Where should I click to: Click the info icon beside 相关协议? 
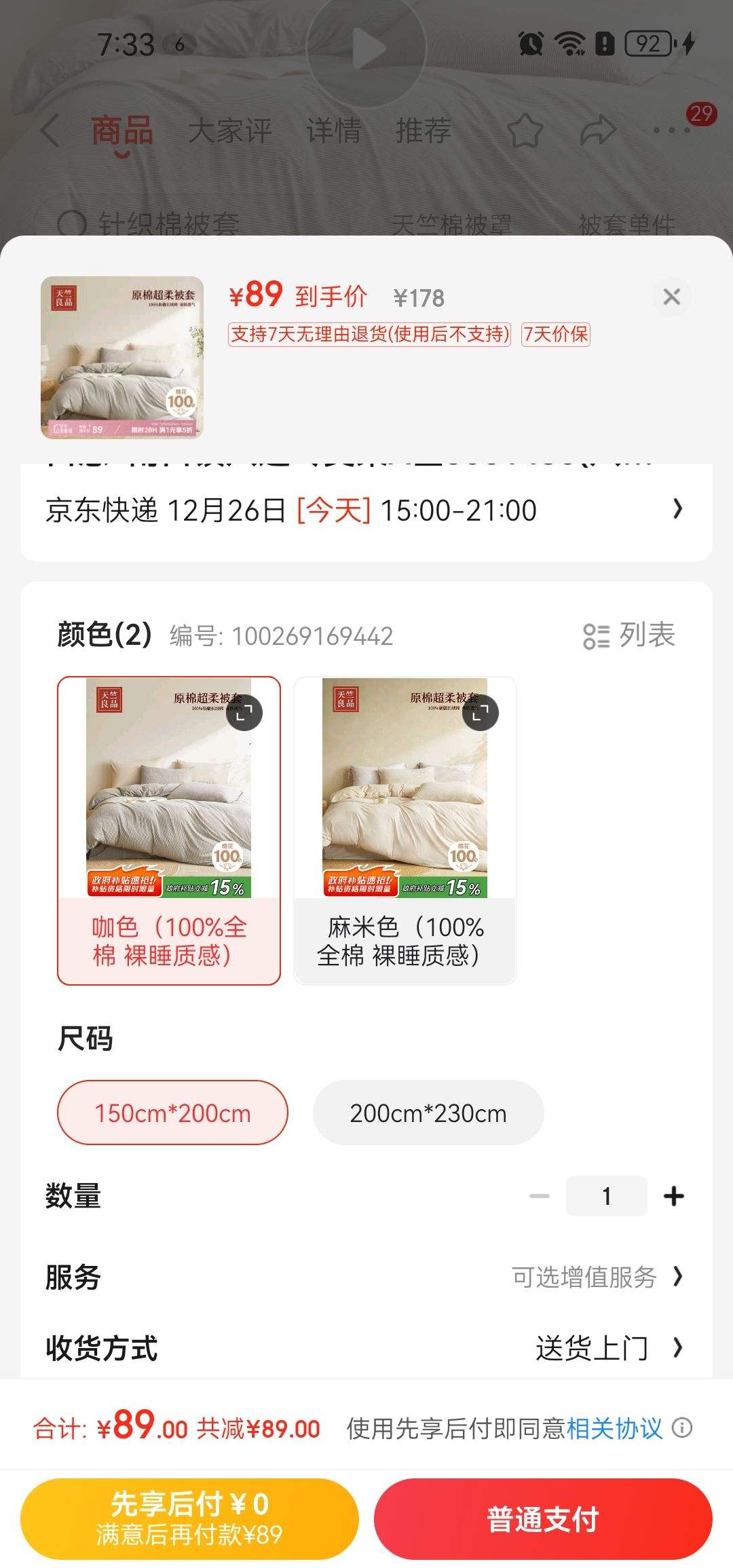tap(683, 1428)
